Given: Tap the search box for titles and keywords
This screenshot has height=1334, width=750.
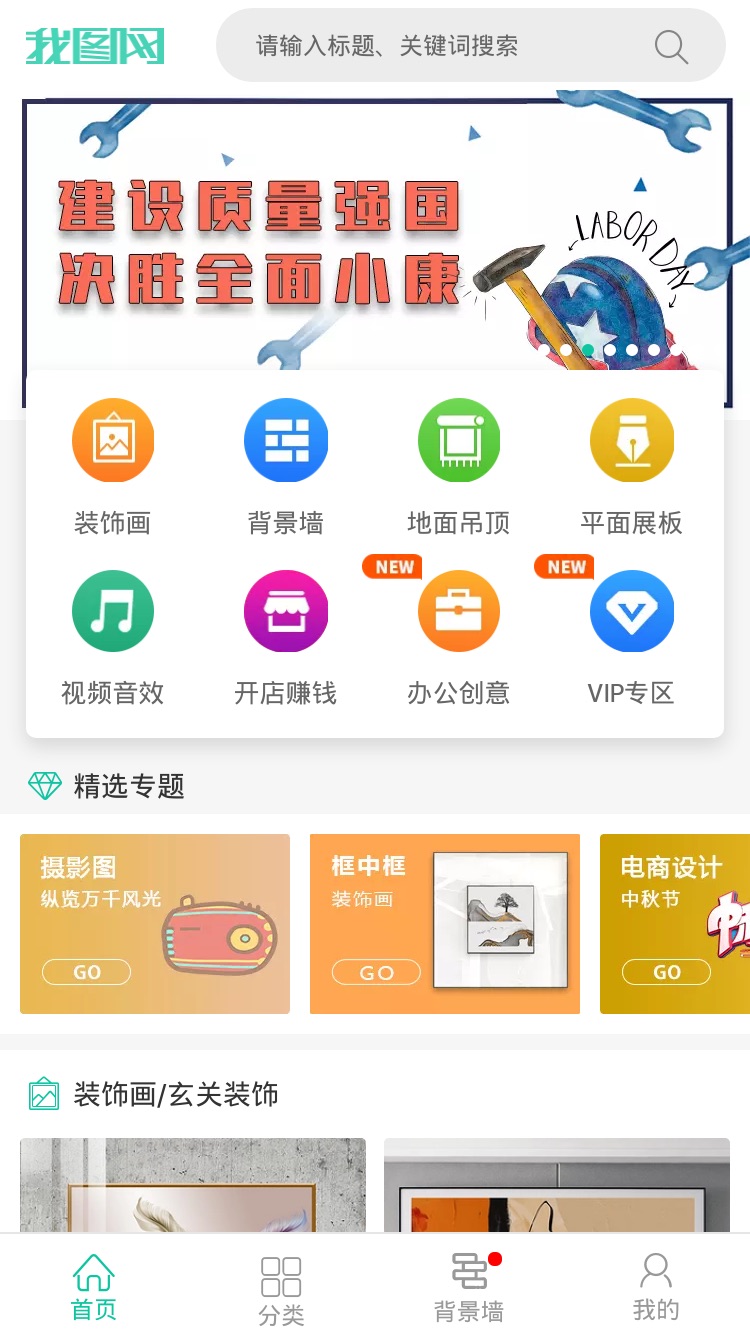Looking at the screenshot, I should click(x=470, y=46).
